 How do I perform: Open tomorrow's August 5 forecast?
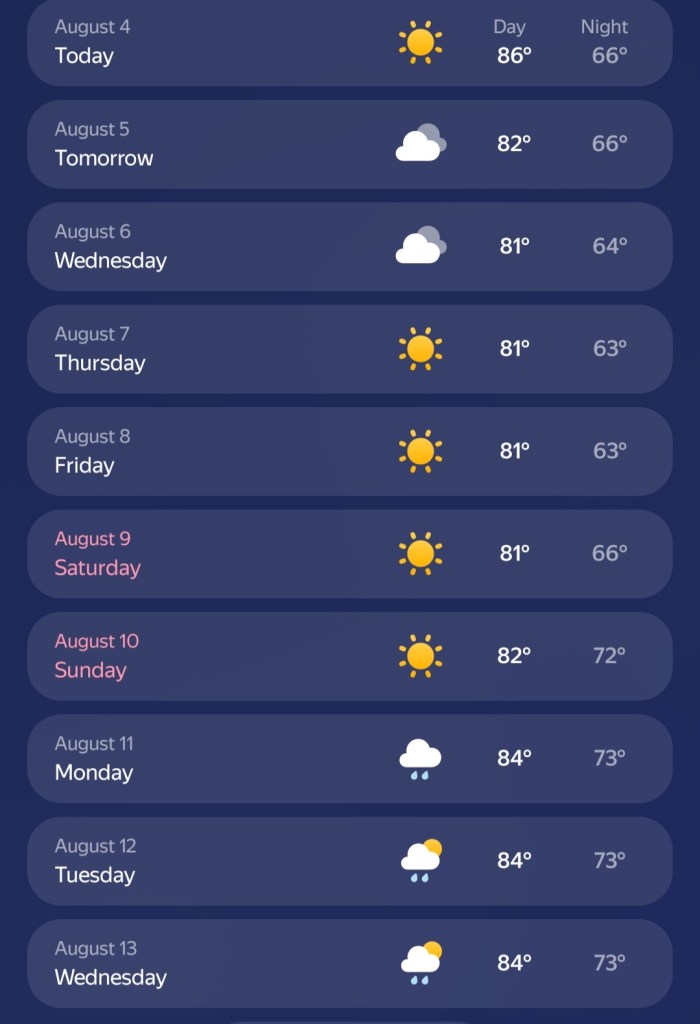(349, 144)
